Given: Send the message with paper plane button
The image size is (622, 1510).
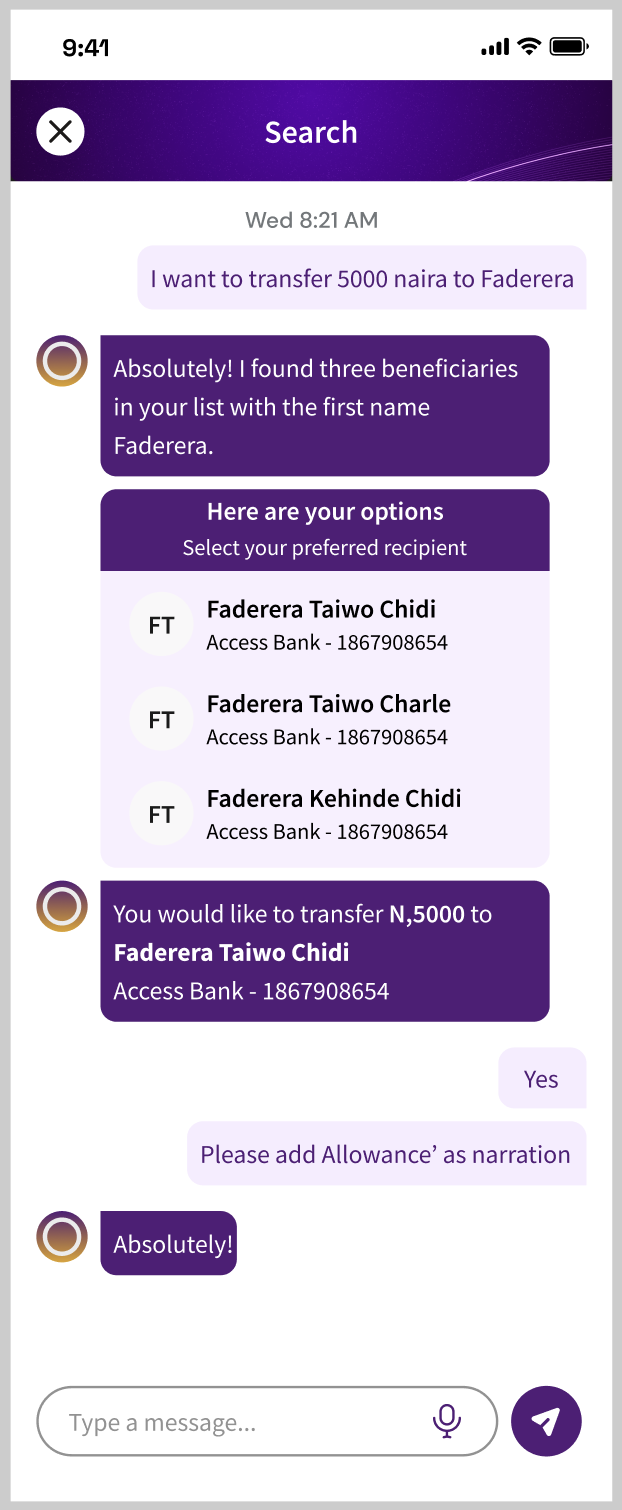Looking at the screenshot, I should point(546,1421).
